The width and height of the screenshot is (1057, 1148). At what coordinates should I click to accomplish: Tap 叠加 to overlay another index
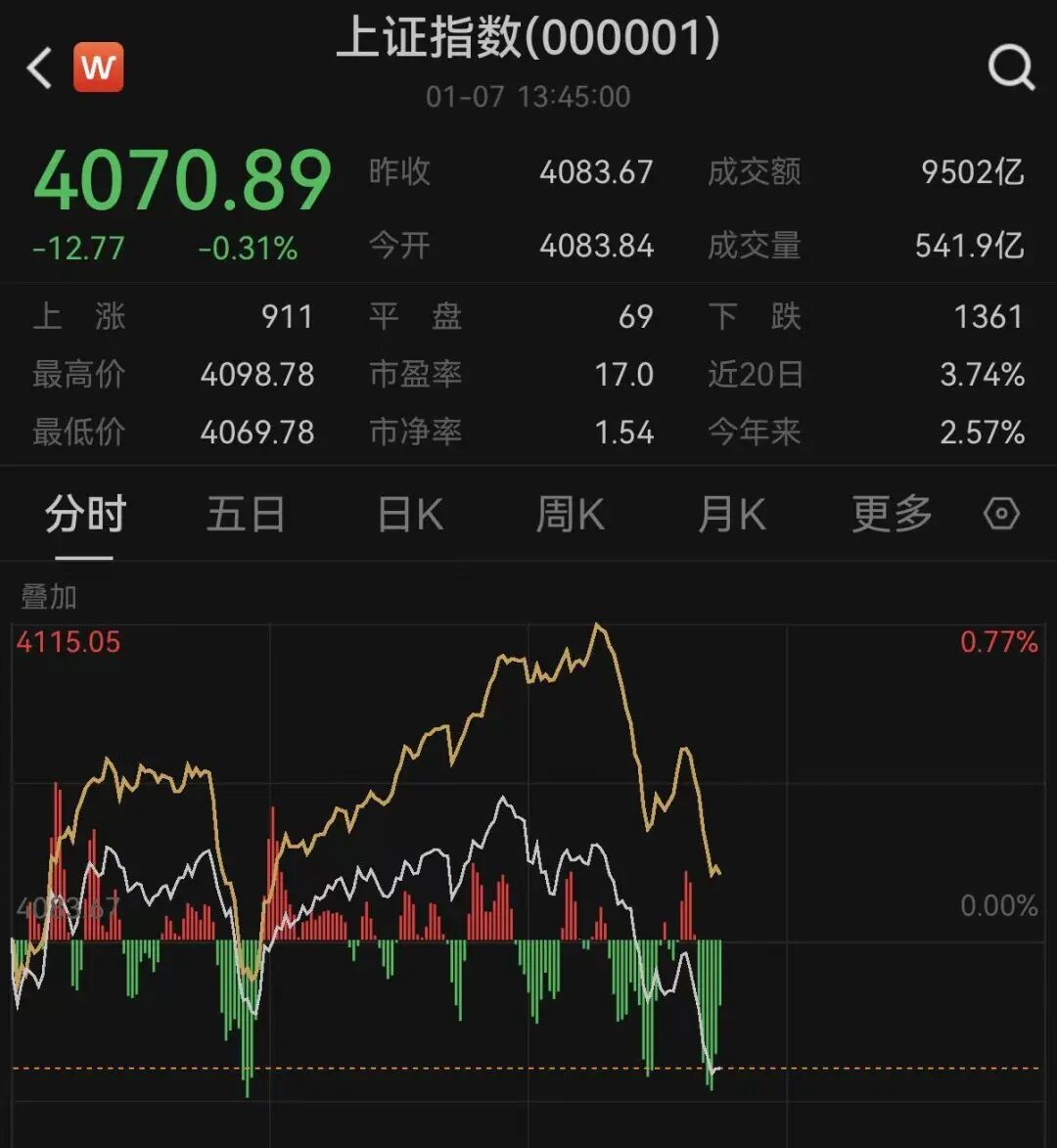coord(49,597)
